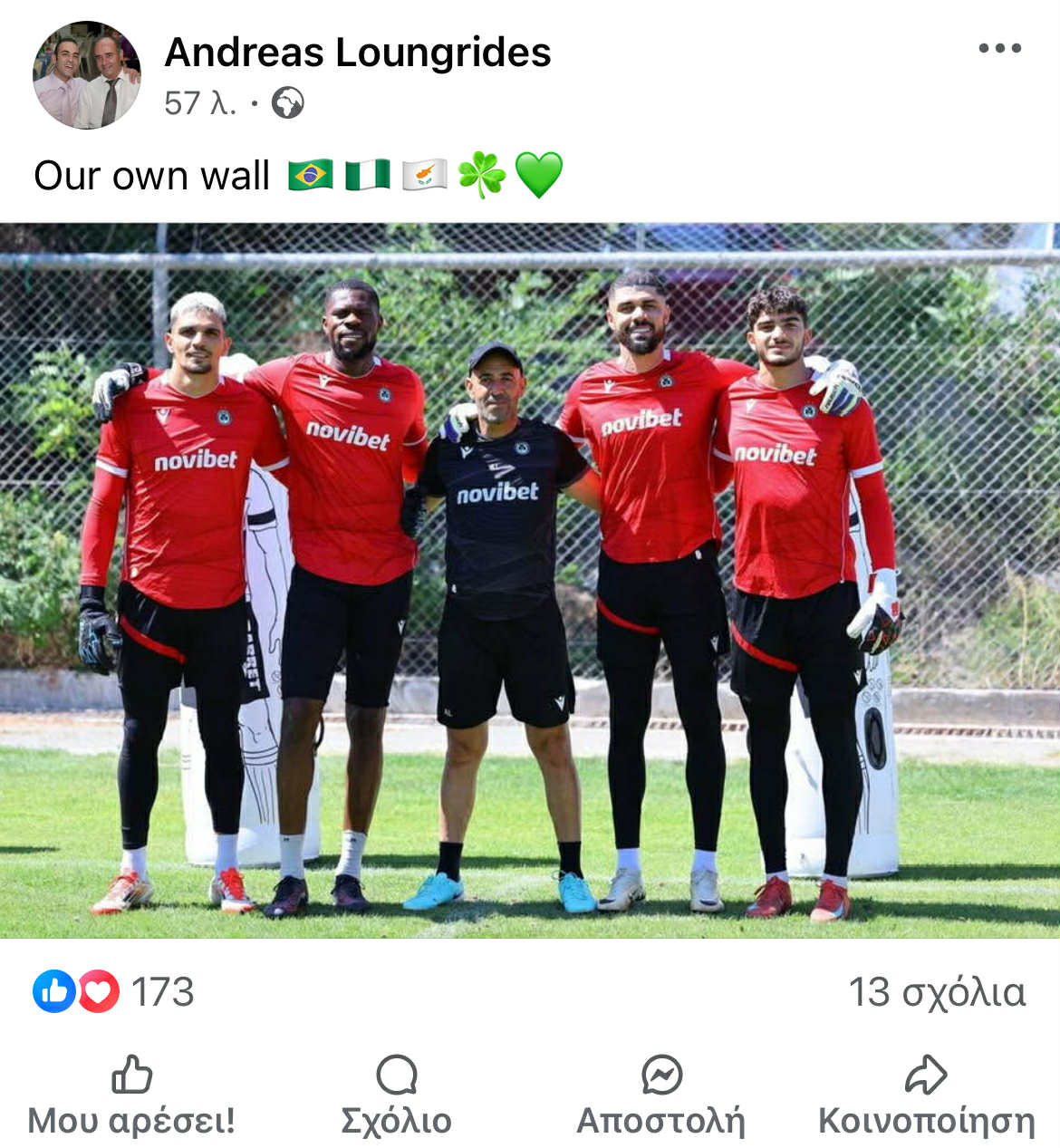Open the Andreas Loungrides profile name link
The width and height of the screenshot is (1060, 1148).
357,53
